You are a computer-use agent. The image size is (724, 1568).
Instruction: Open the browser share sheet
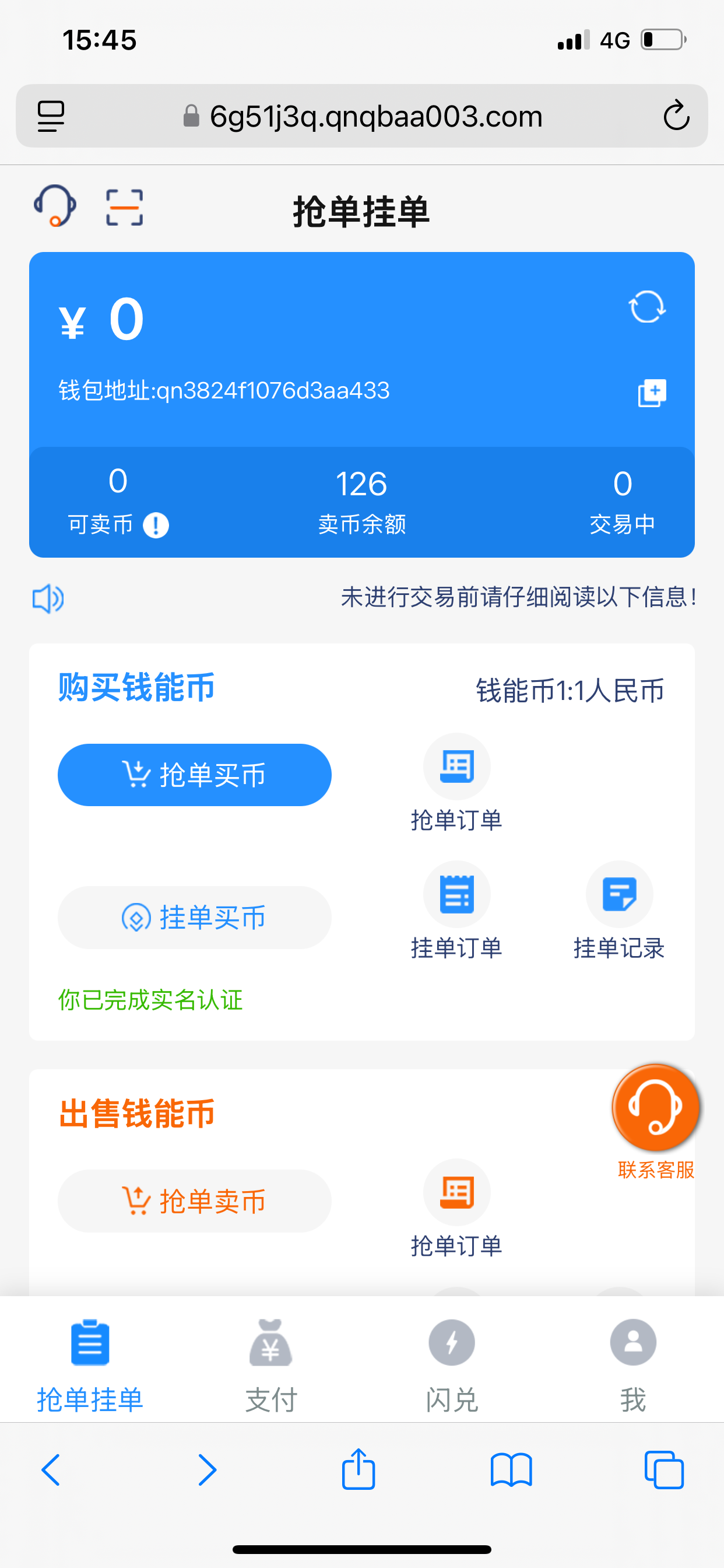[x=359, y=1469]
